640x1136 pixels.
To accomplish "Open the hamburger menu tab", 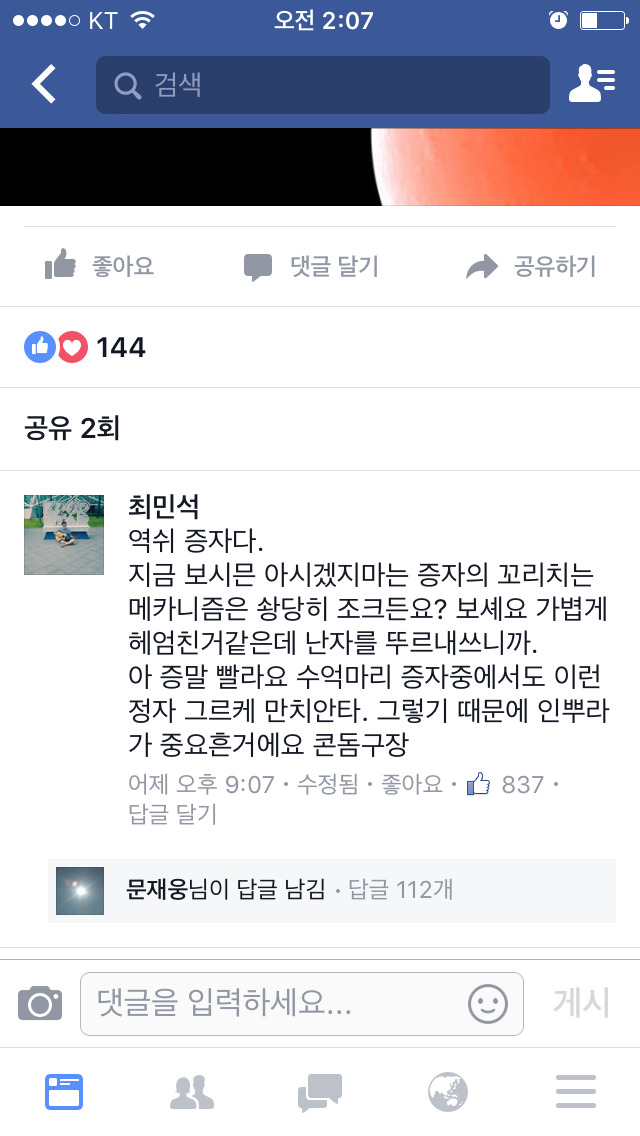I will [576, 1092].
